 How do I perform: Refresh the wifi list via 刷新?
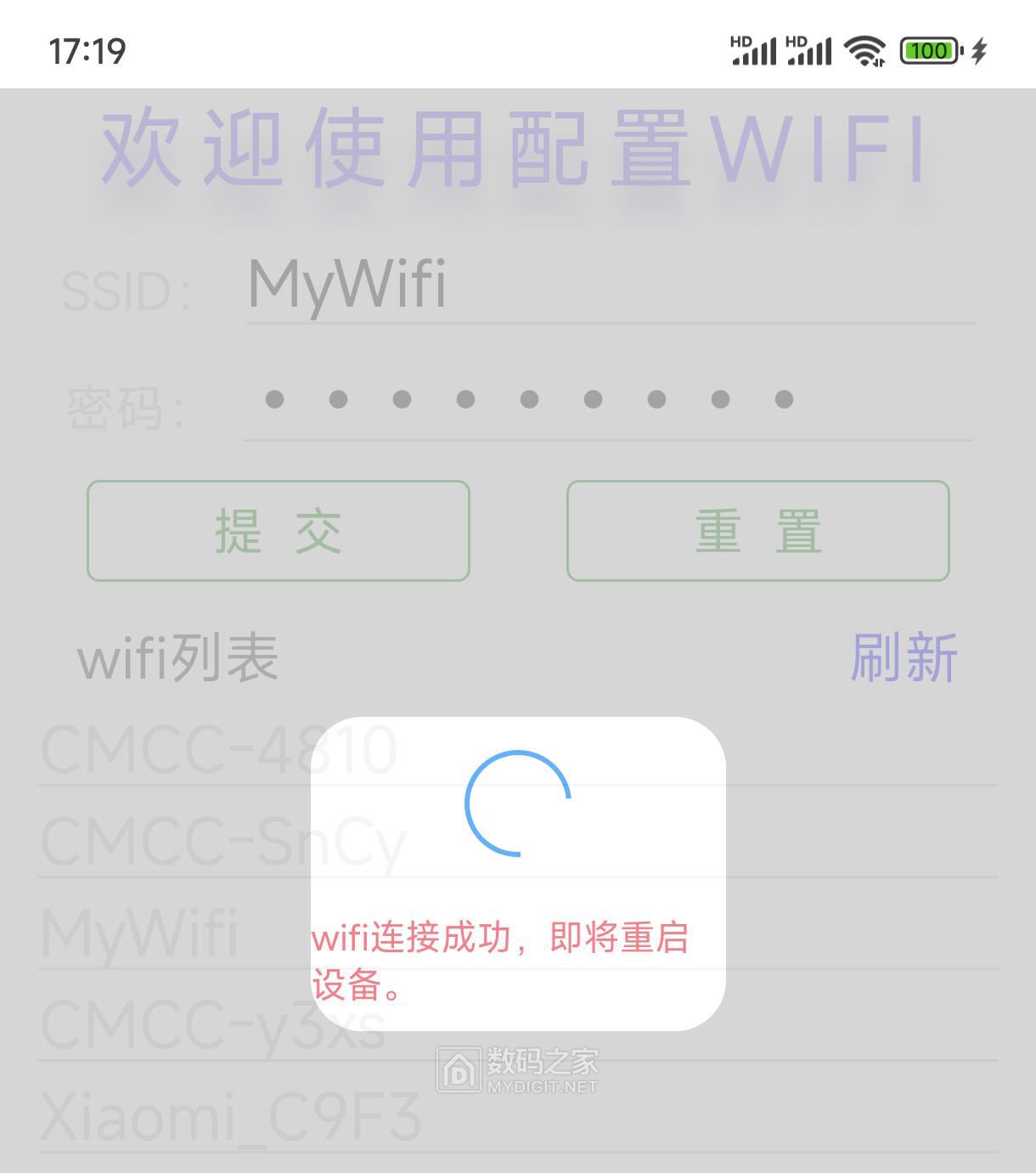[904, 657]
